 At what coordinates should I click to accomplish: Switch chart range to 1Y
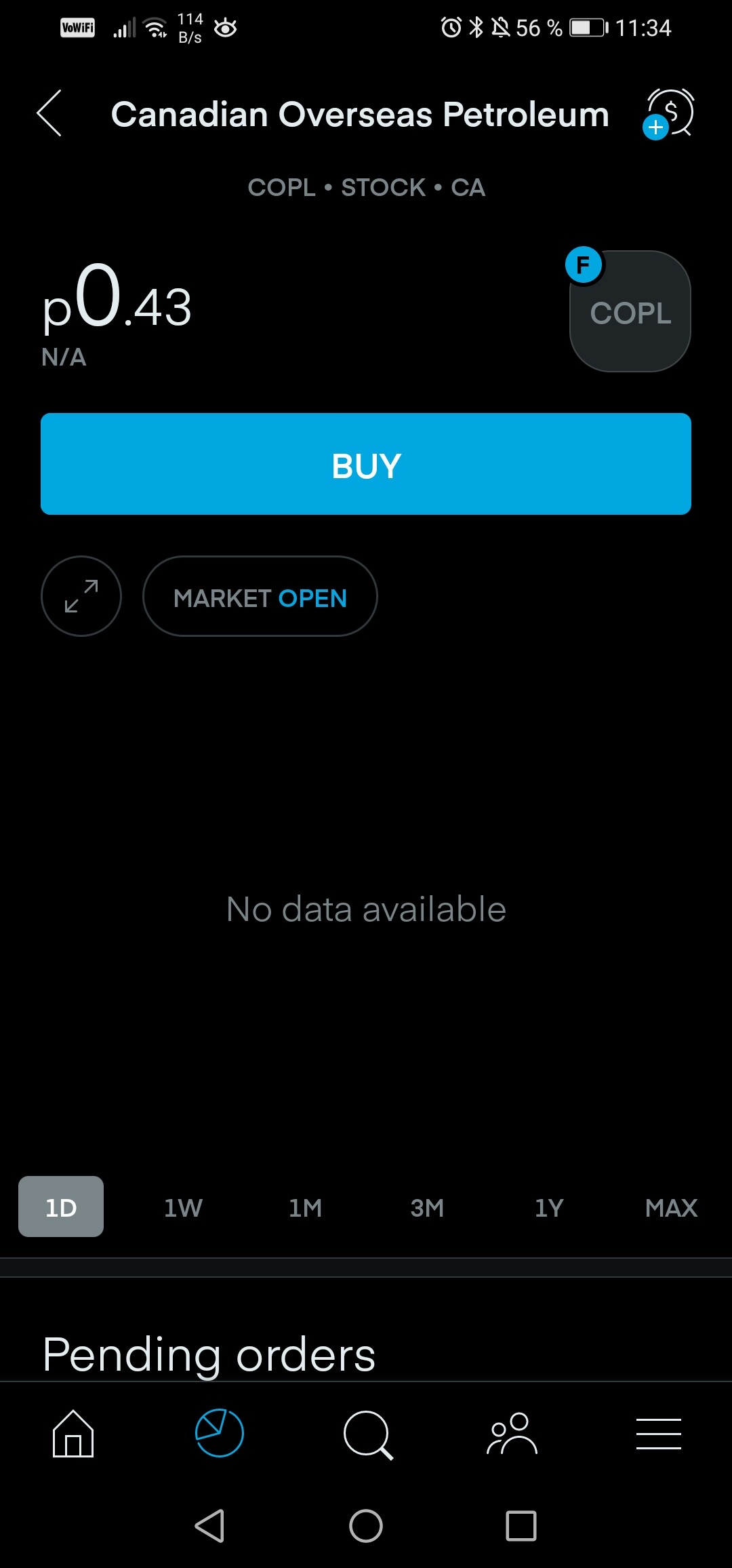[x=549, y=1207]
